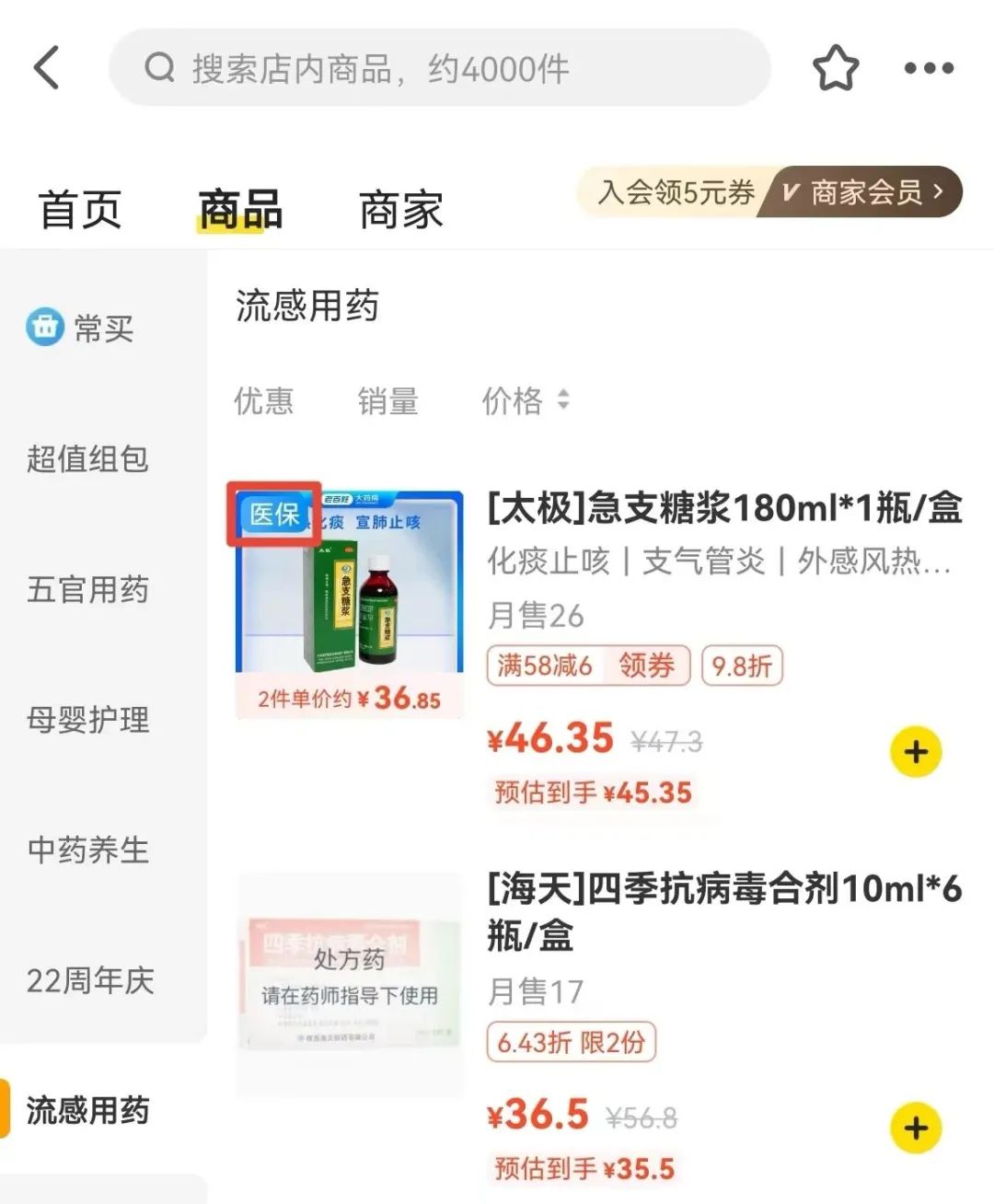Favorite this store with the star icon

coord(835,68)
